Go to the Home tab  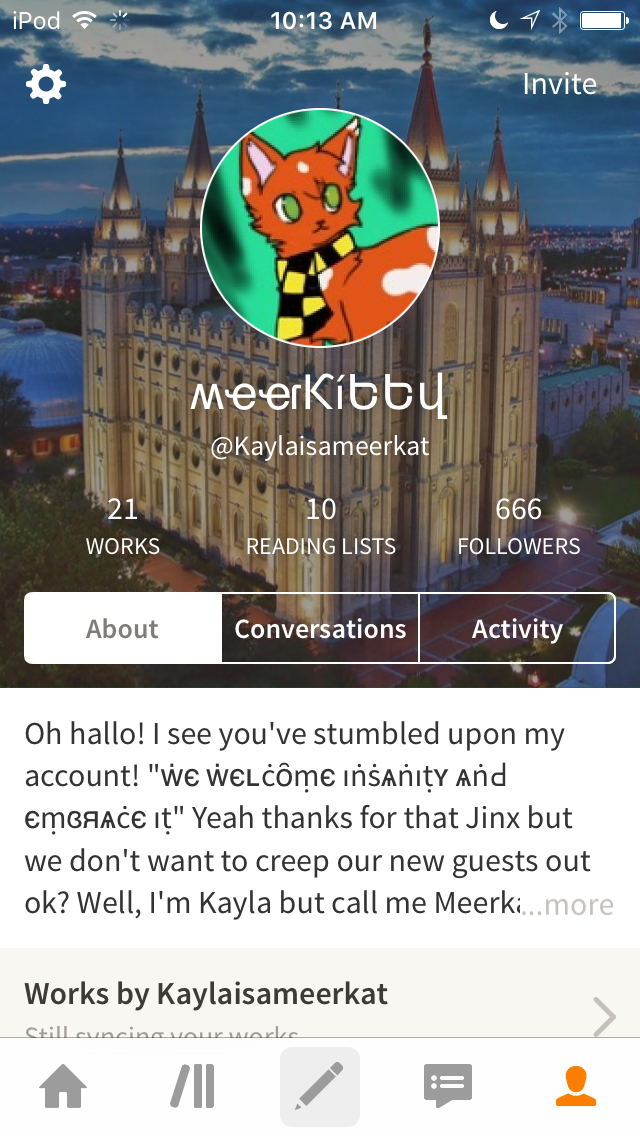[62, 1086]
